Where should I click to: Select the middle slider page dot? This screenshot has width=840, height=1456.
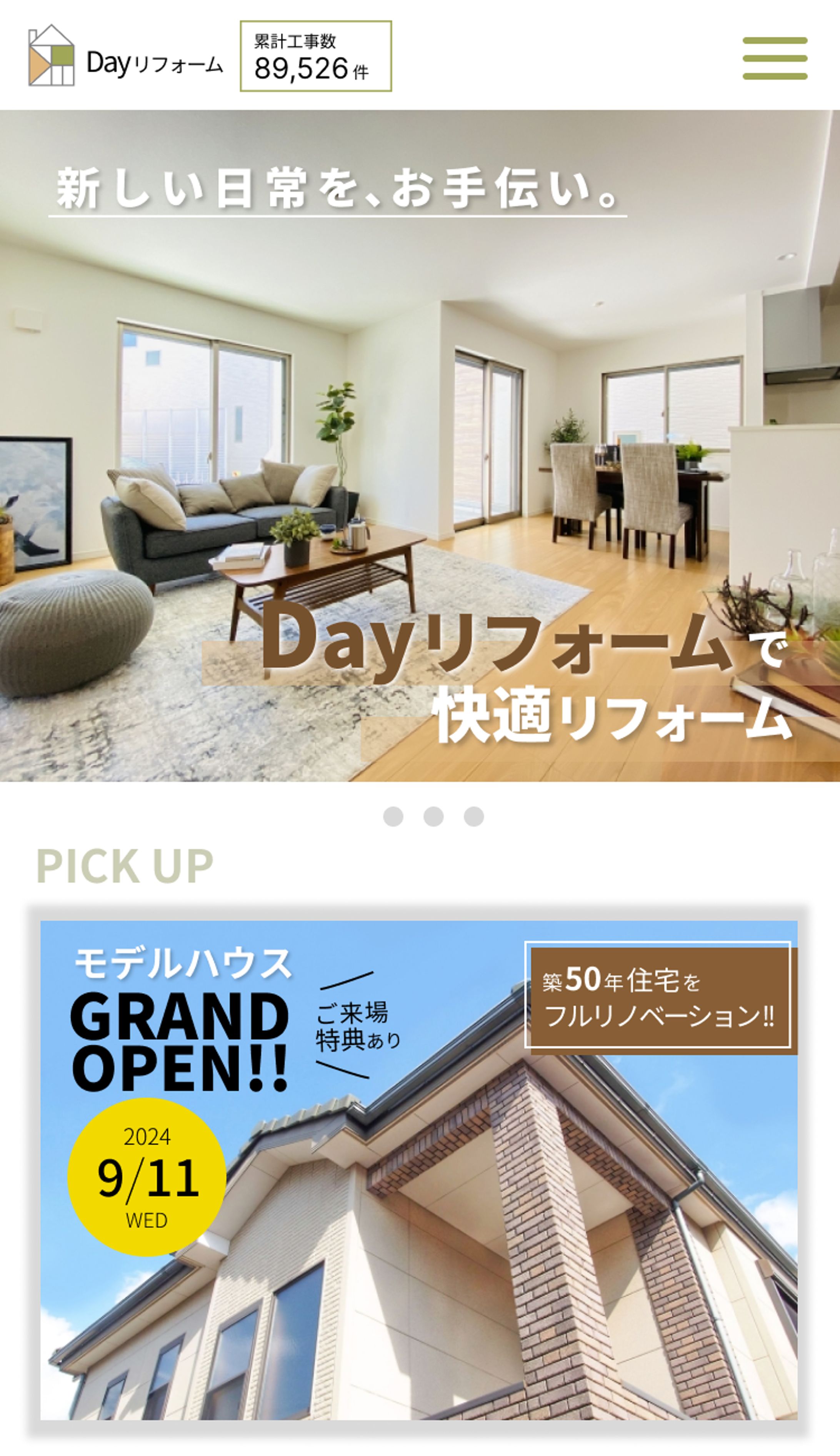pyautogui.click(x=433, y=816)
